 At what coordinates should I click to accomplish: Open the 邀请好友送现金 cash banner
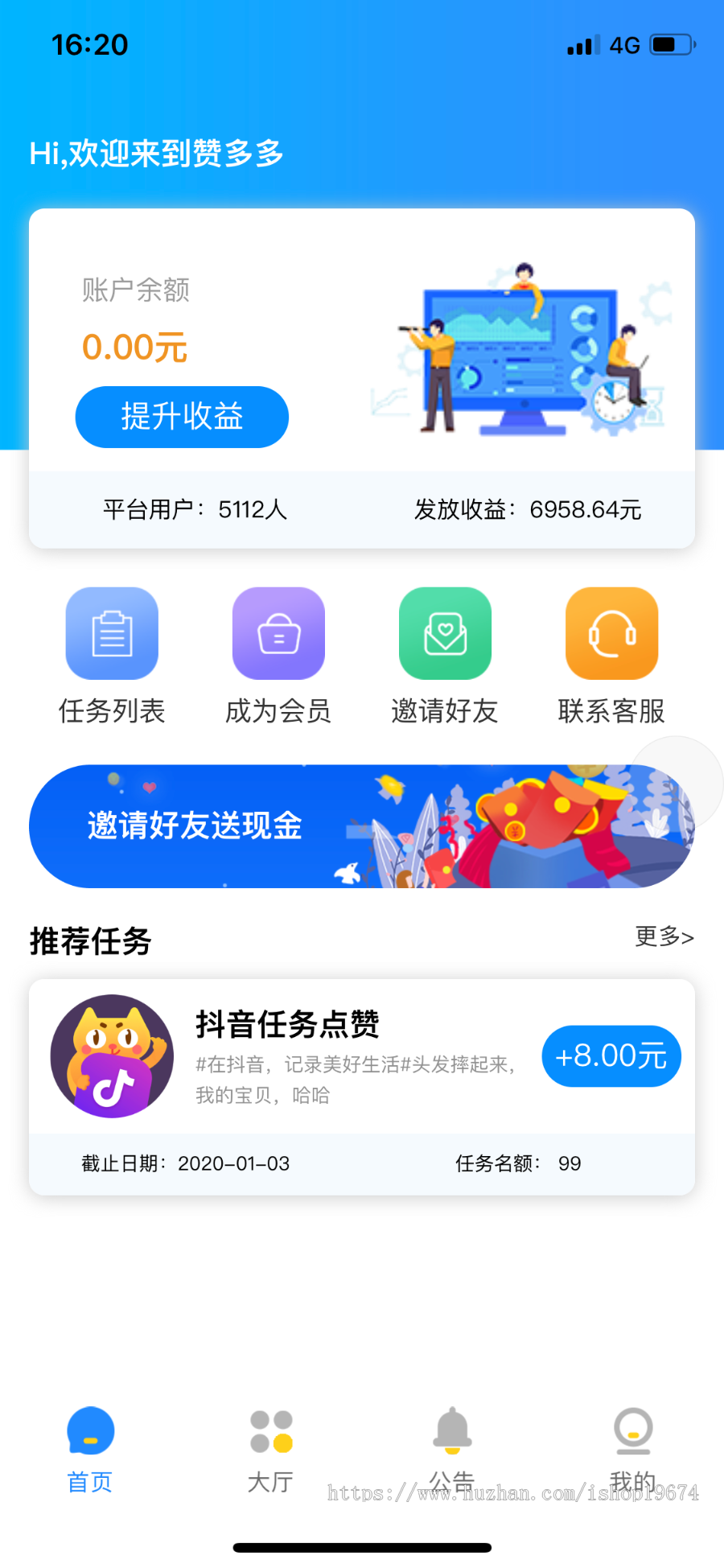pyautogui.click(x=362, y=826)
